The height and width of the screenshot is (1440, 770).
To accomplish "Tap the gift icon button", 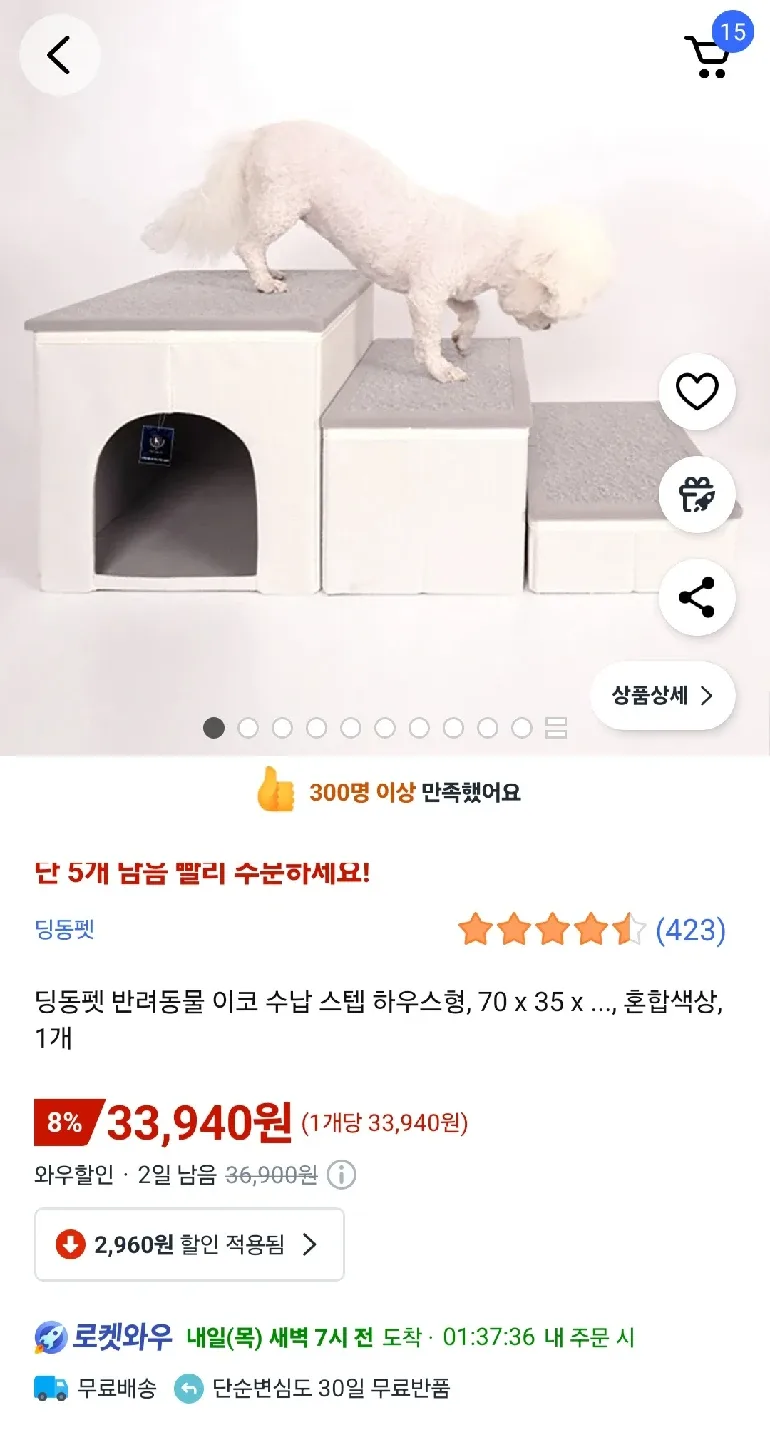I will [x=697, y=494].
